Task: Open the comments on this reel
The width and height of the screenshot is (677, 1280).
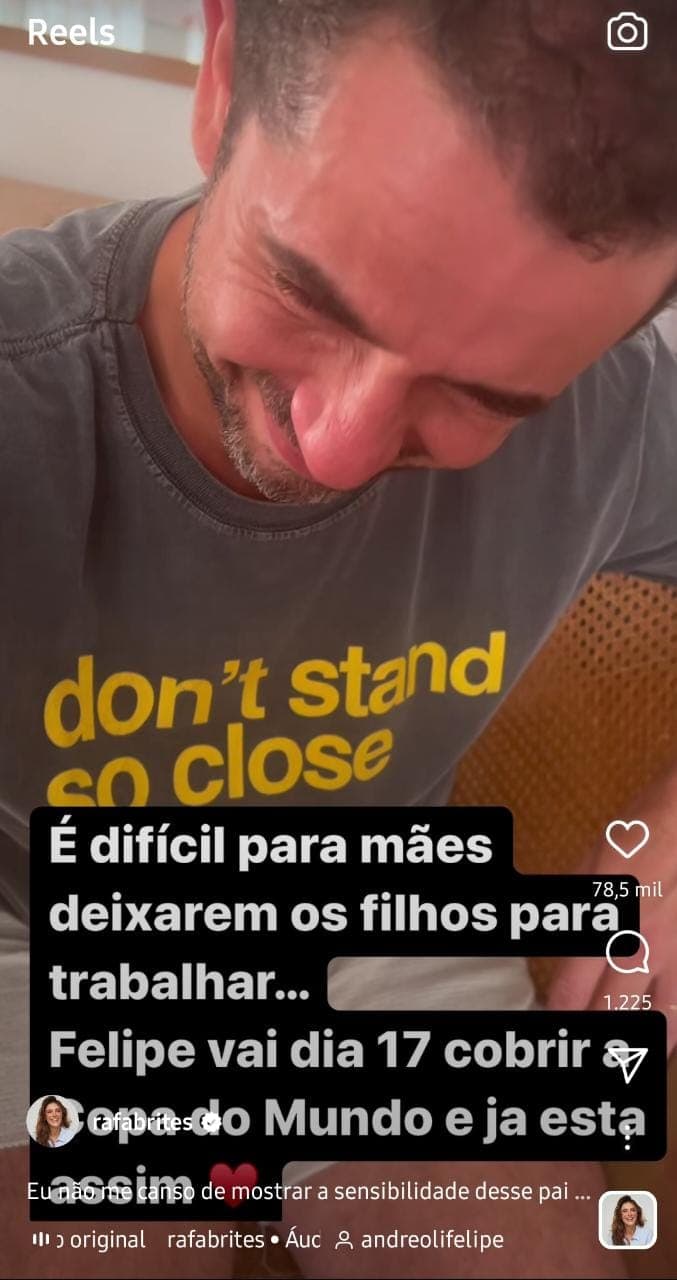Action: (x=627, y=953)
